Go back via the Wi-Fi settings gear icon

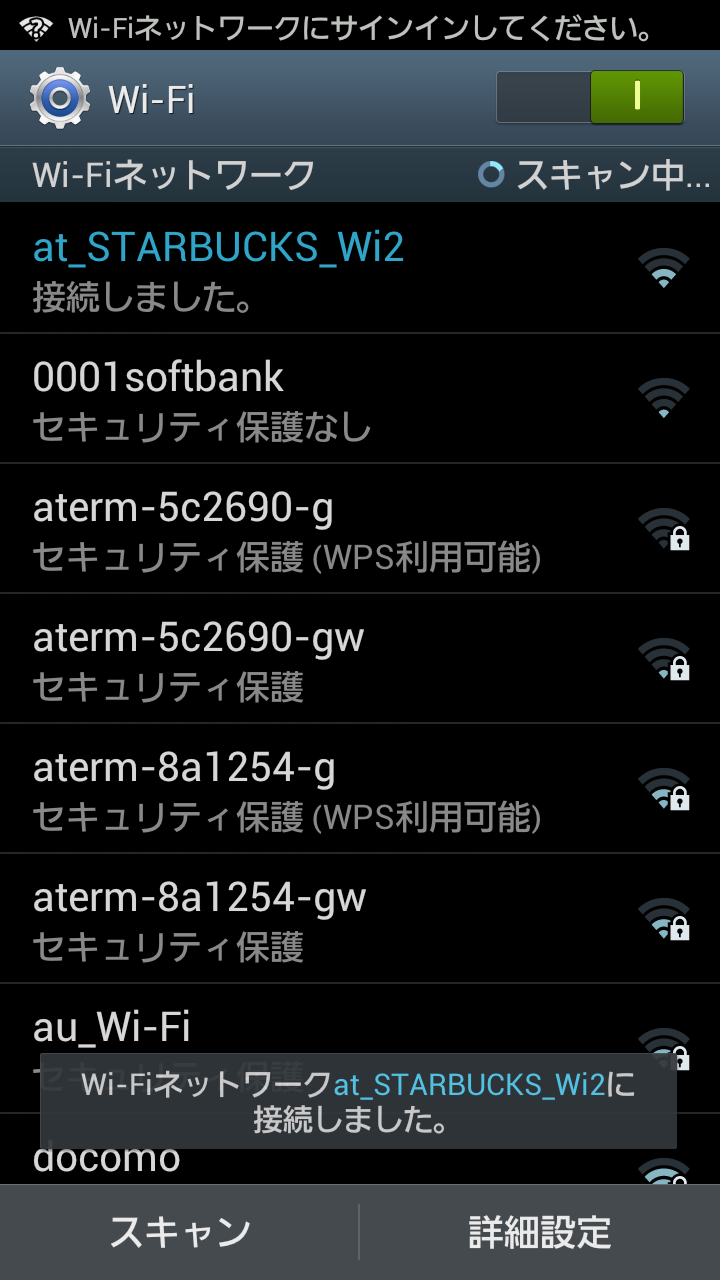point(60,98)
